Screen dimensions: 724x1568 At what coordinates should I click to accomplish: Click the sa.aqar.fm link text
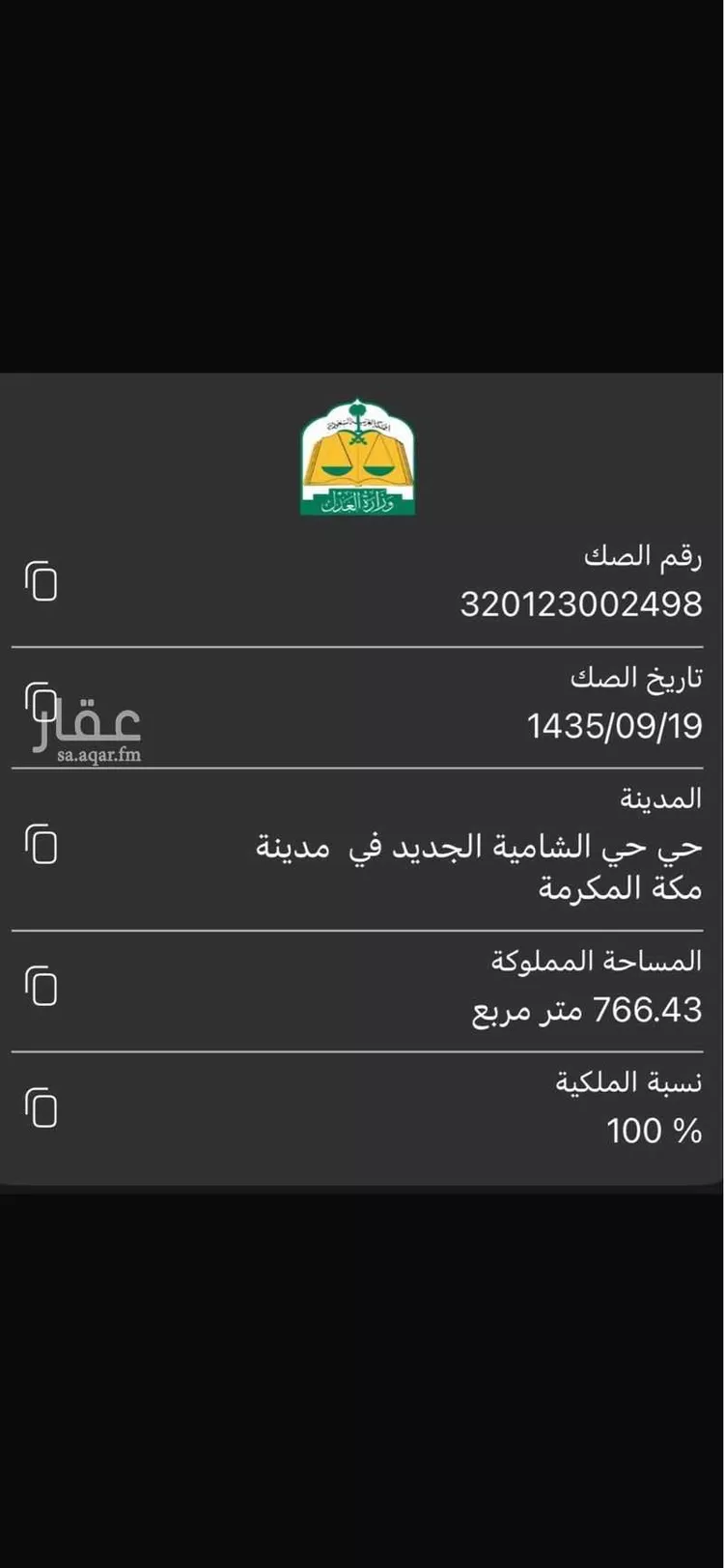97,756
